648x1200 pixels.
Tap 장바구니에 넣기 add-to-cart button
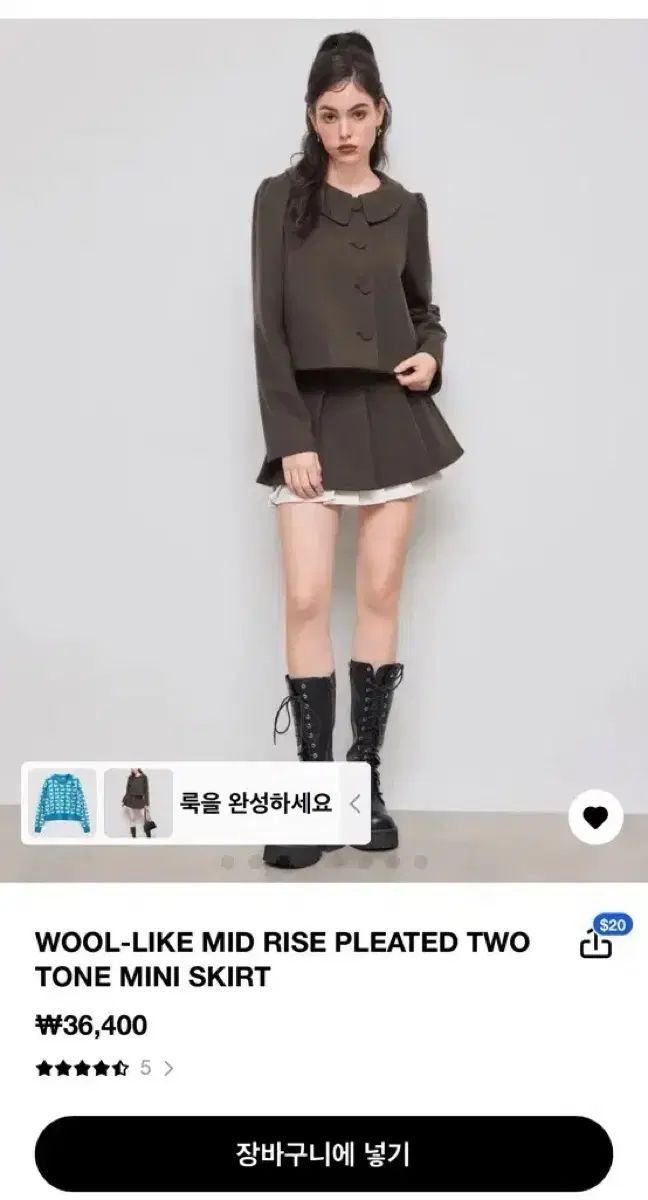click(323, 1154)
